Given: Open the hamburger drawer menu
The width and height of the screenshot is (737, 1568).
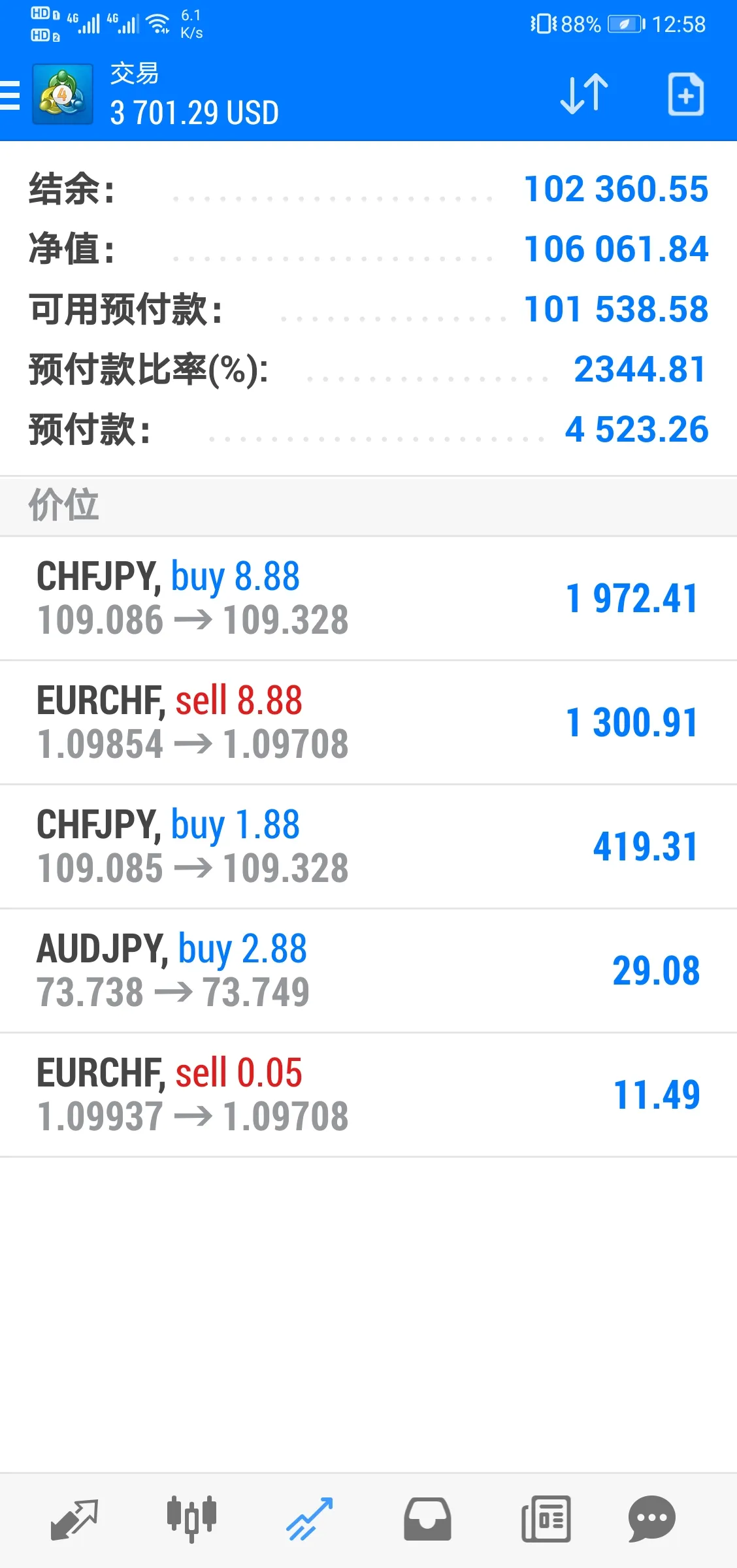Looking at the screenshot, I should coord(10,95).
